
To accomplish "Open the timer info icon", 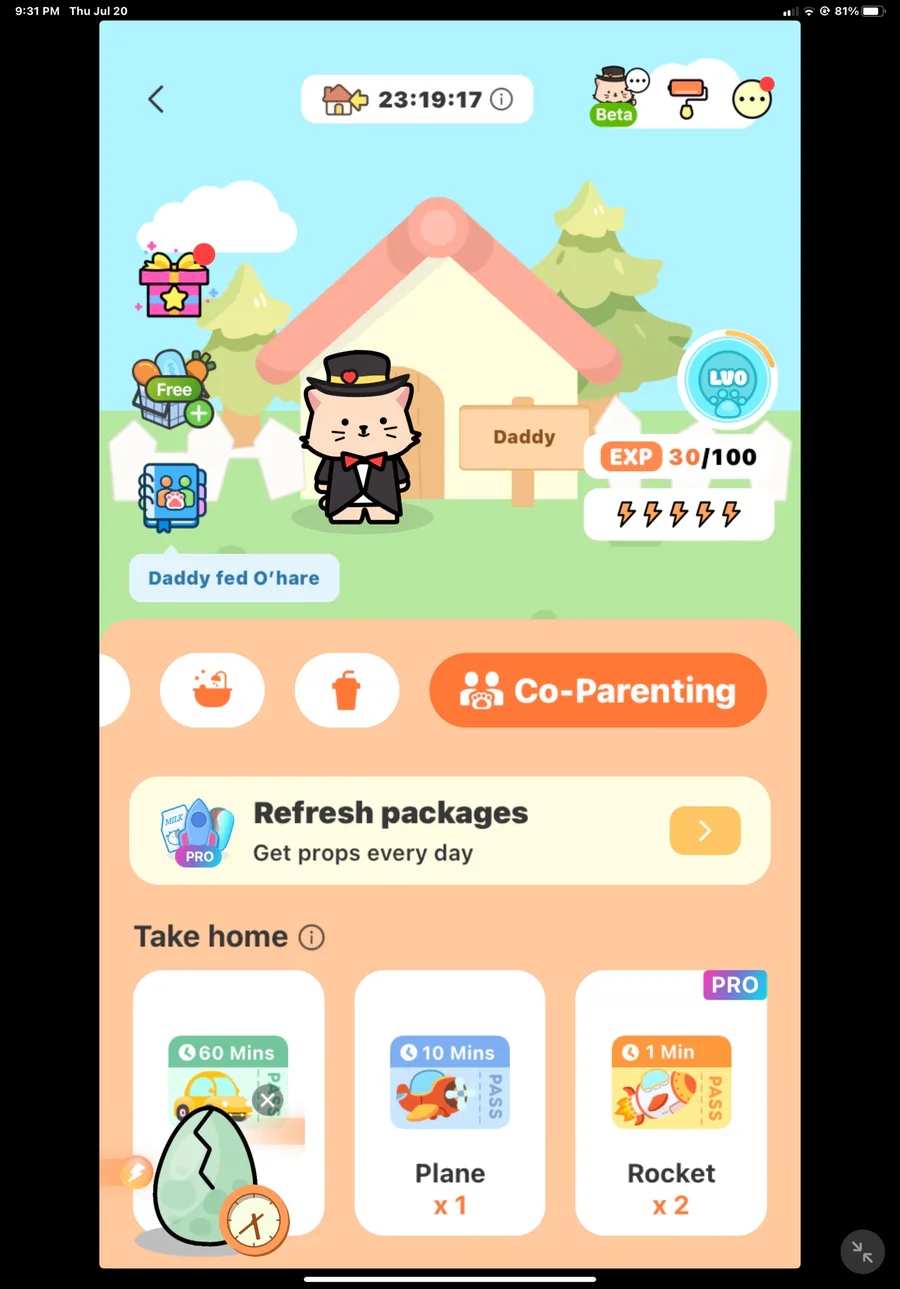I will coord(502,99).
